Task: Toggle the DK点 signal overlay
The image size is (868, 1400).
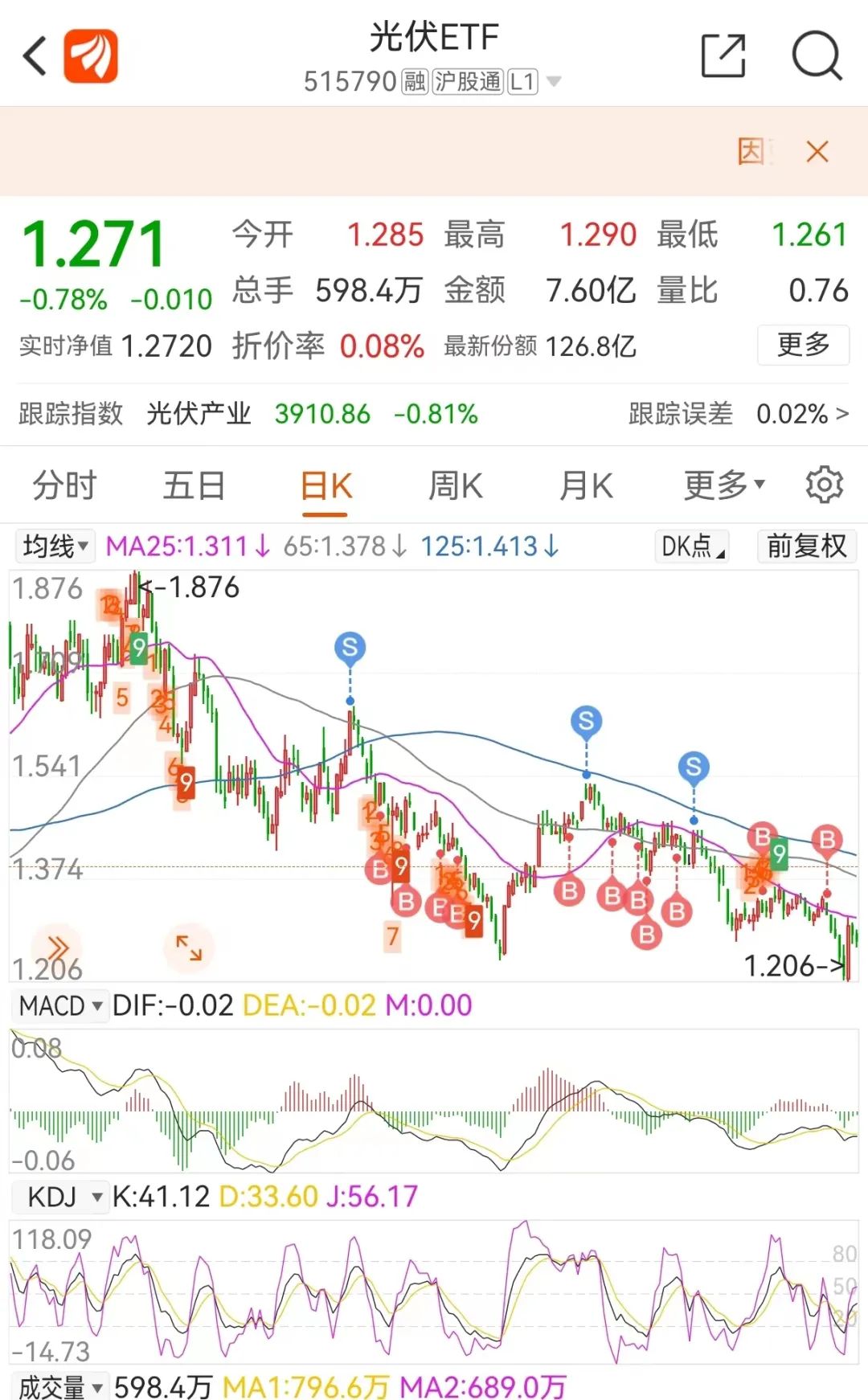Action: click(690, 547)
